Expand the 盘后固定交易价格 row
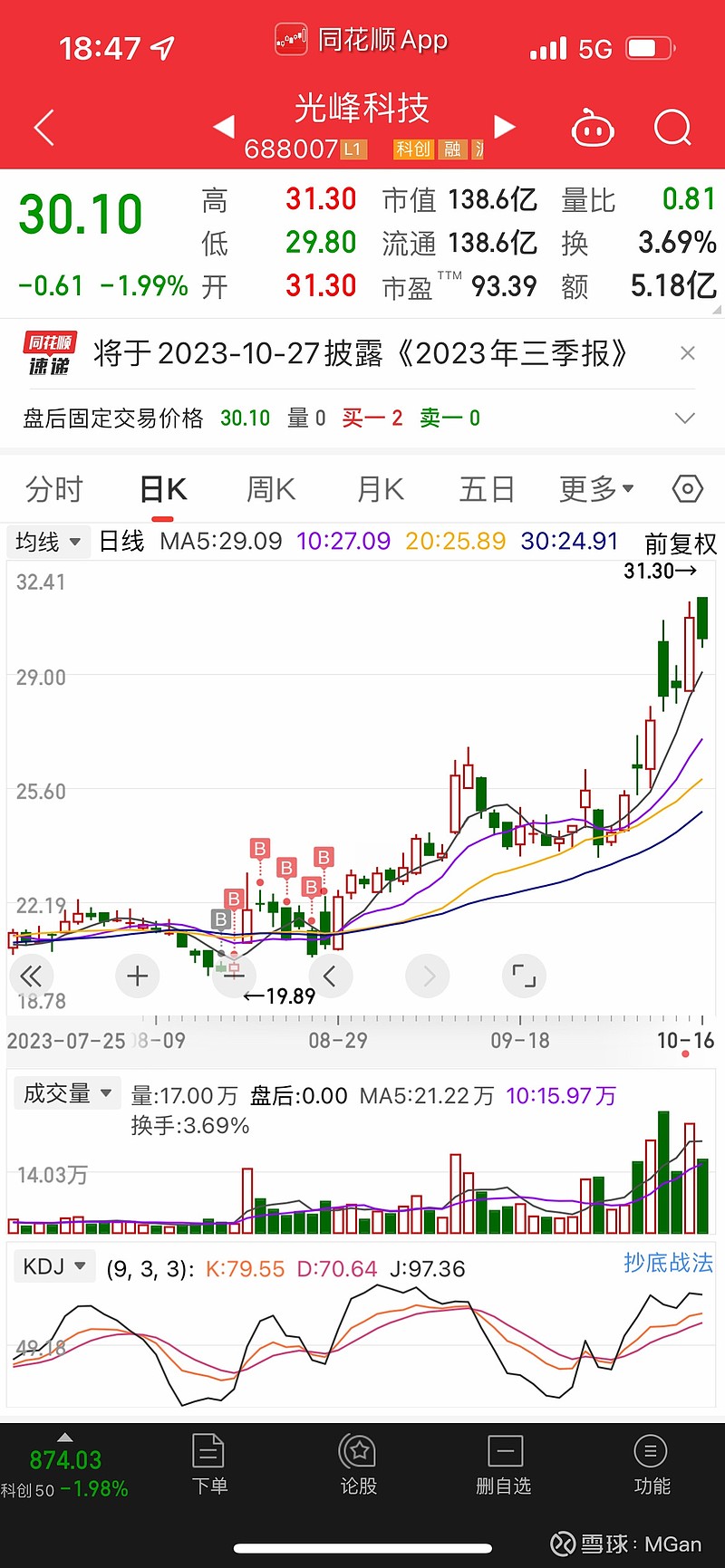Screen dimensions: 725x1568 pyautogui.click(x=686, y=418)
